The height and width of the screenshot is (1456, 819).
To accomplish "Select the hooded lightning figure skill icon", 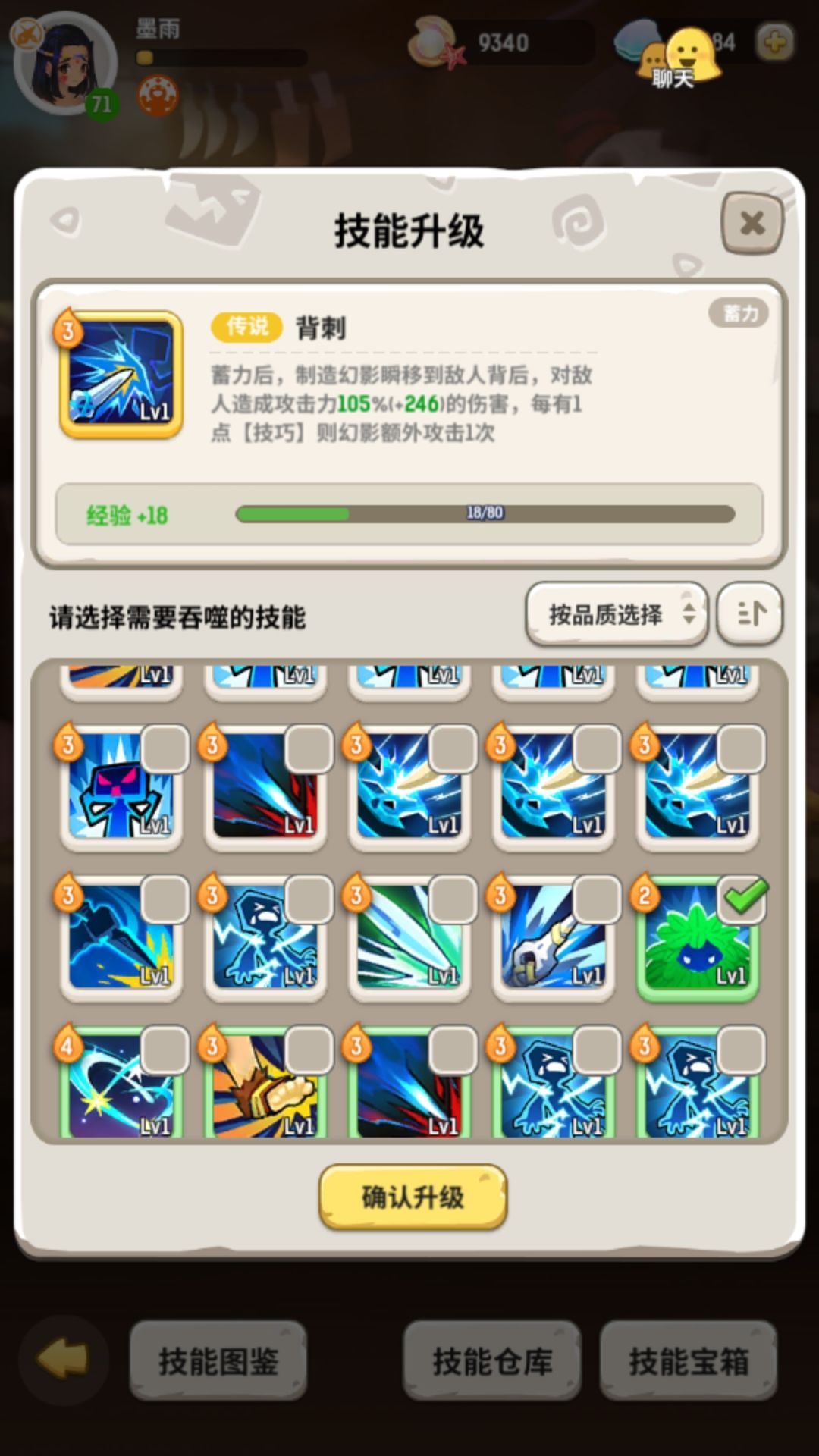I will click(x=265, y=940).
